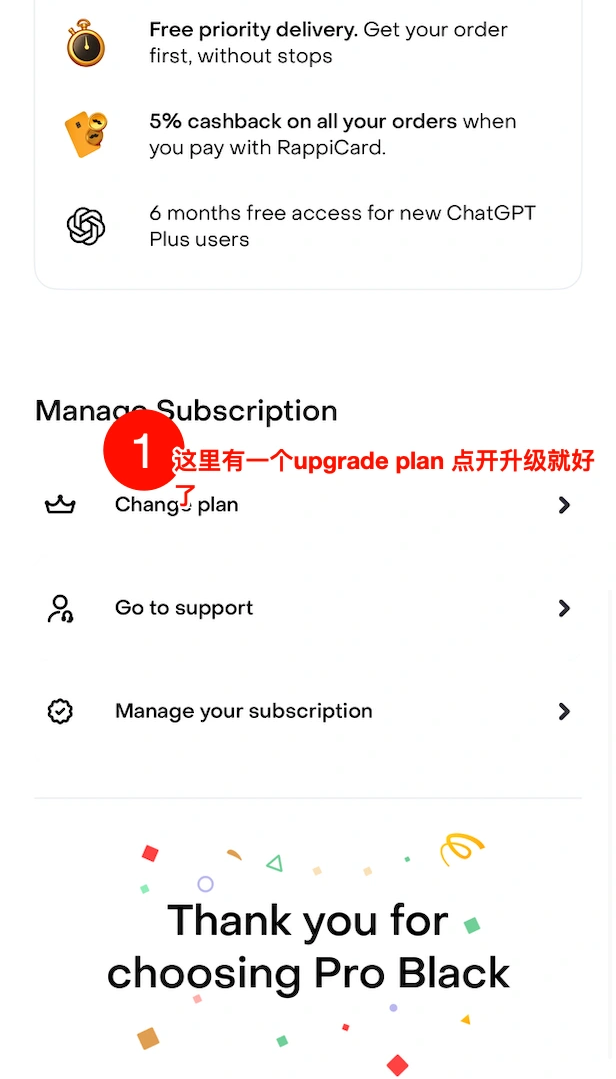Open Go to support
This screenshot has width=616, height=1079.
300,608
